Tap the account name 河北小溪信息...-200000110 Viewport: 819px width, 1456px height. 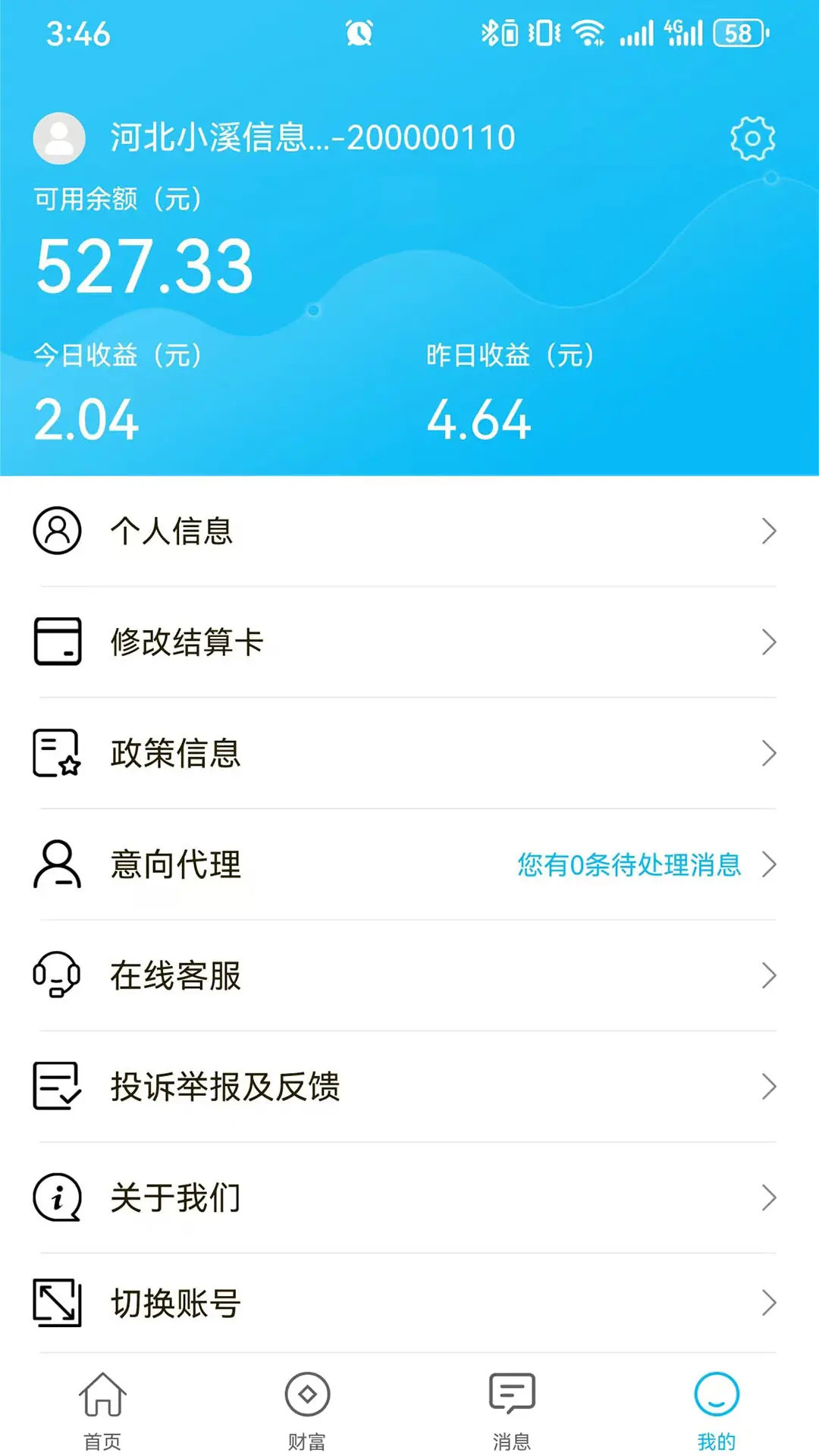pyautogui.click(x=311, y=137)
